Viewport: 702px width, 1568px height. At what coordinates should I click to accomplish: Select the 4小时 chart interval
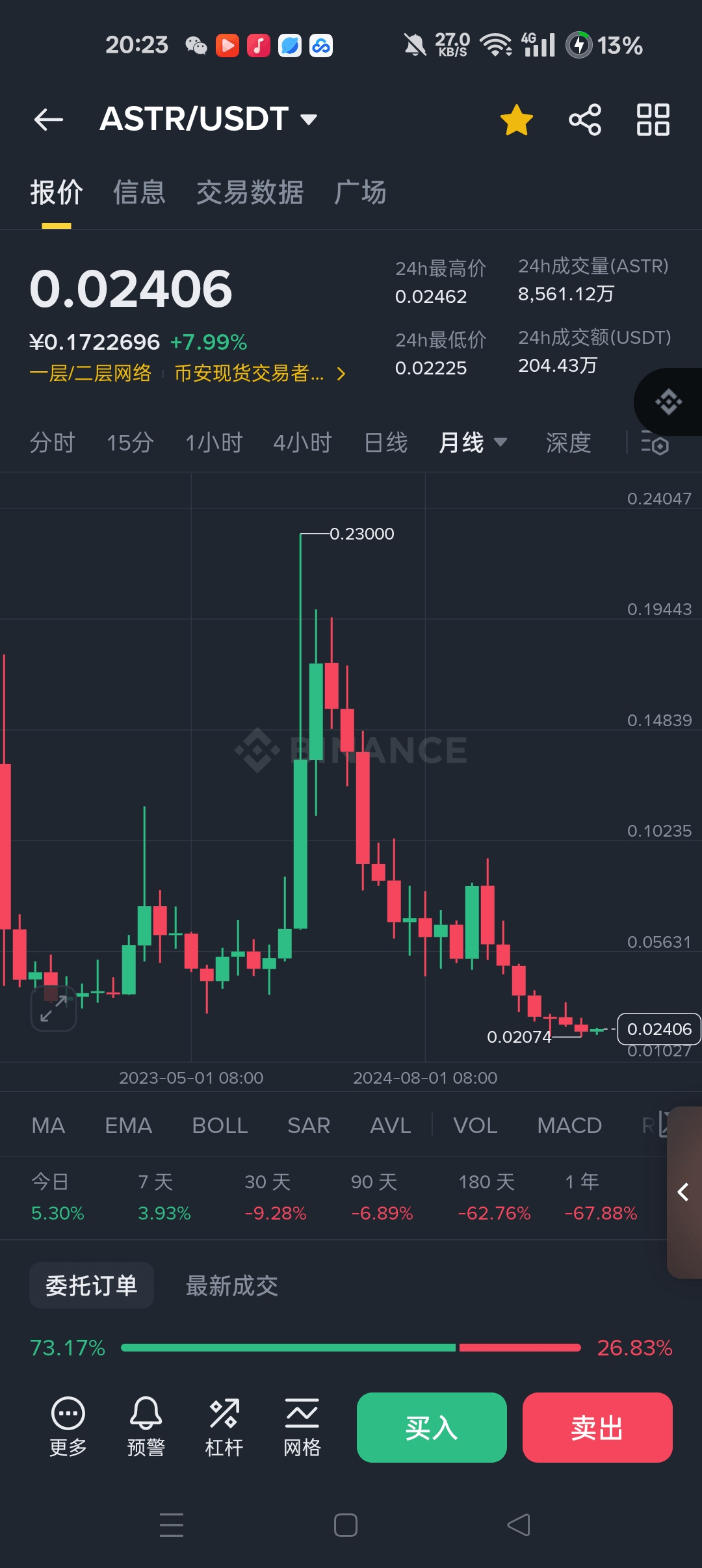[302, 443]
